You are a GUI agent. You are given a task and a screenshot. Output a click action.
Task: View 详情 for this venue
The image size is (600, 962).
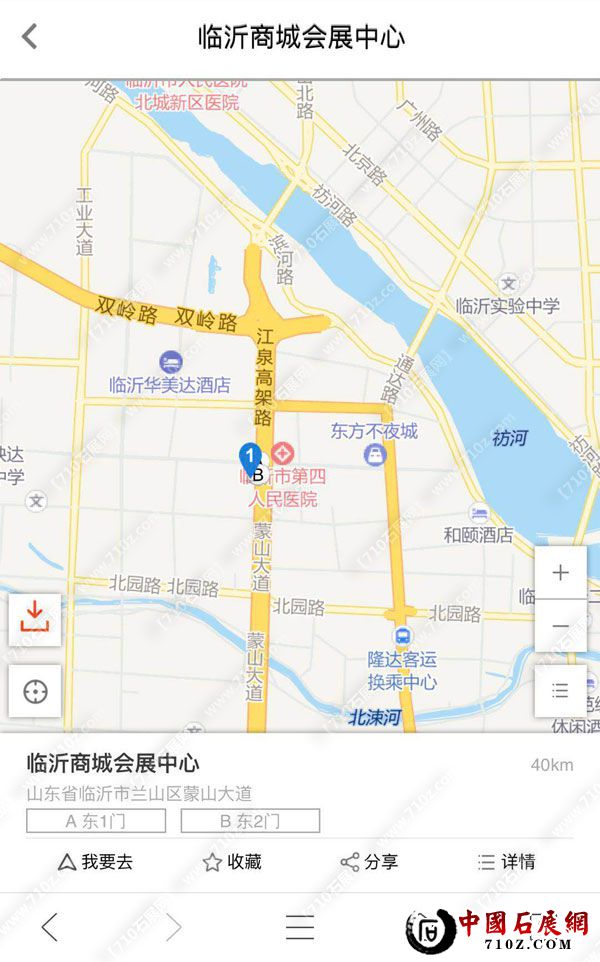coord(506,862)
